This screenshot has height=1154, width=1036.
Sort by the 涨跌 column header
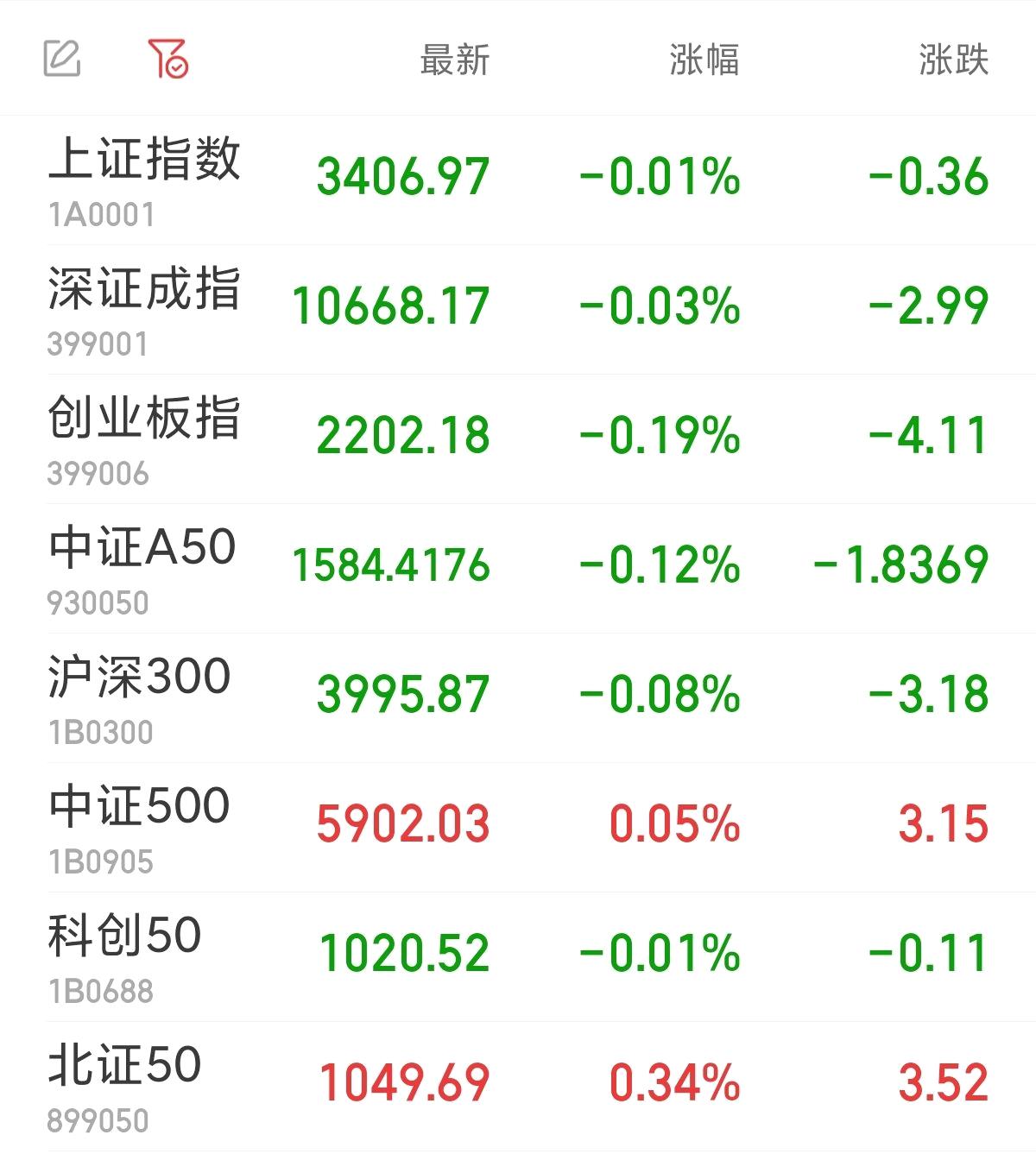pyautogui.click(x=953, y=60)
